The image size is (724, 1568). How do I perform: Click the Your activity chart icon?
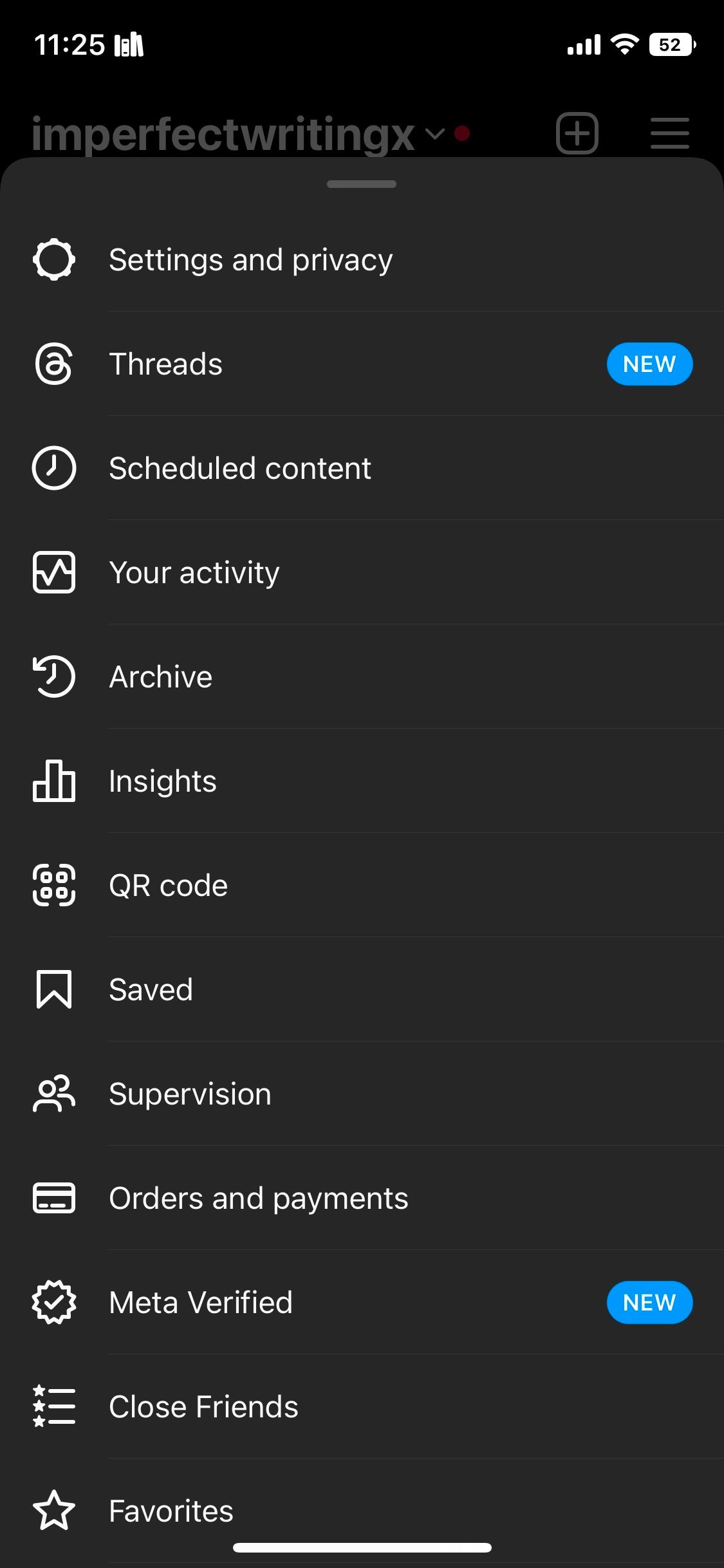coord(55,572)
